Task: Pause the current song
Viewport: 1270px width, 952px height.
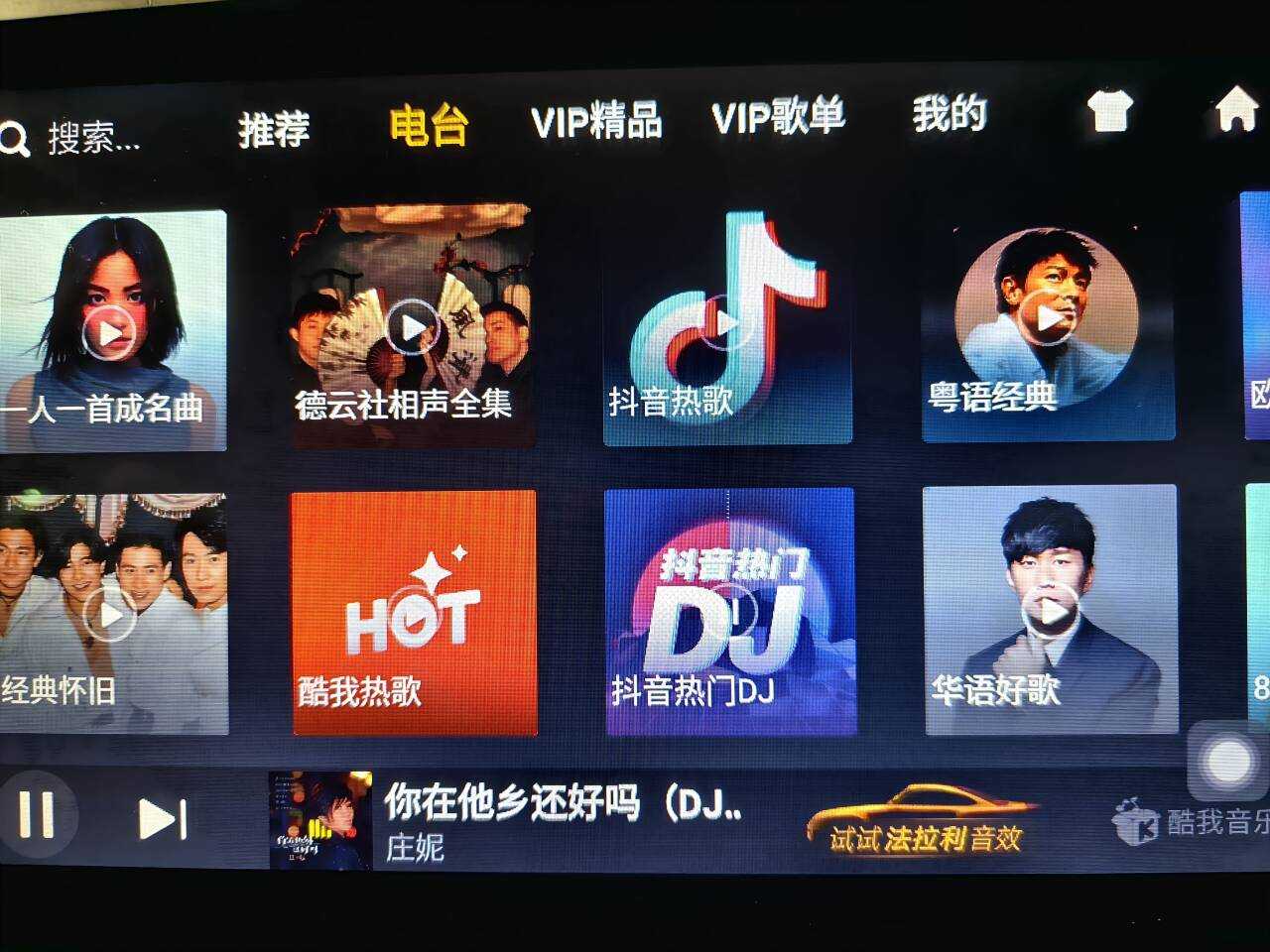Action: (37, 815)
